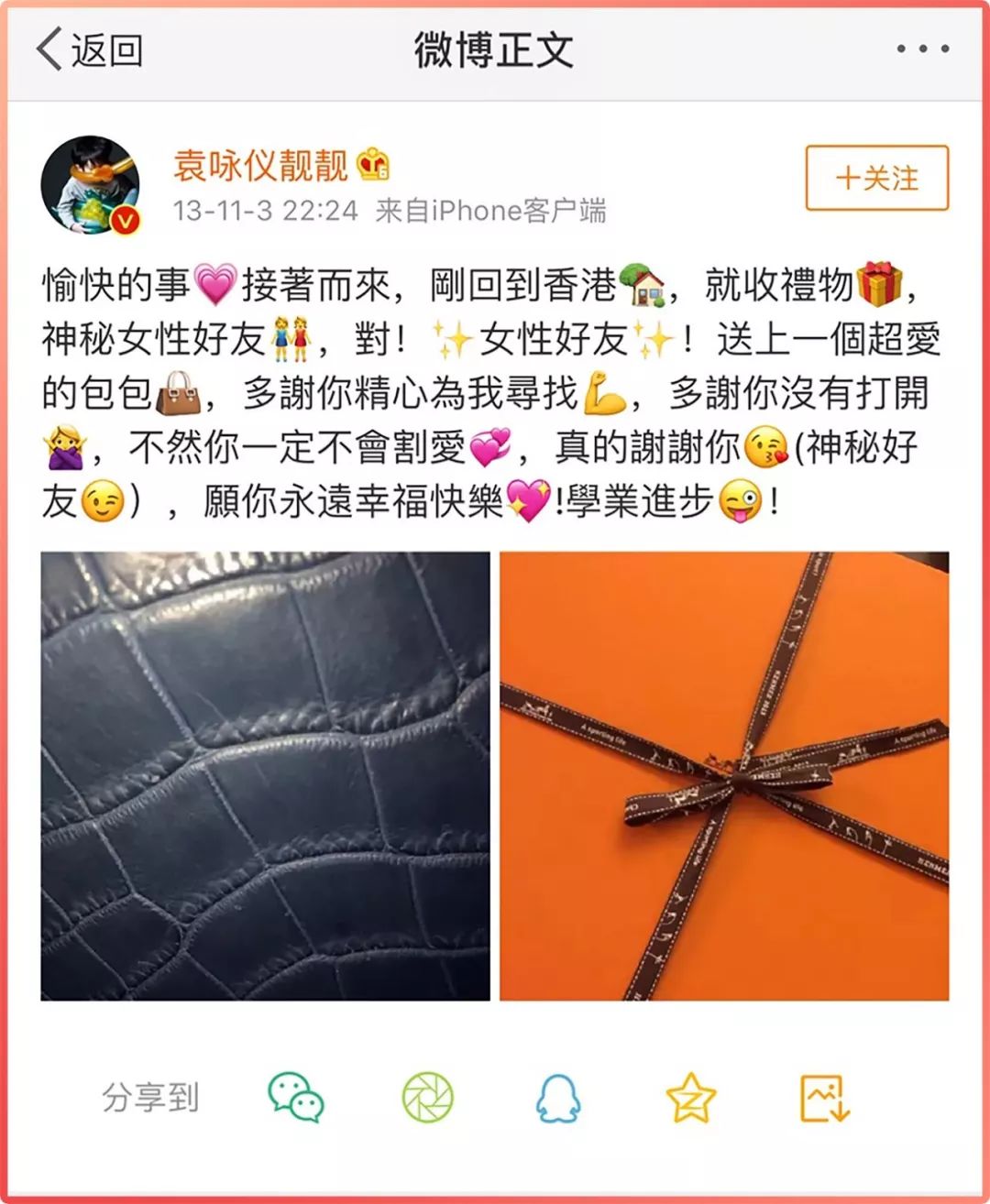Save the post as an image

tap(824, 1097)
